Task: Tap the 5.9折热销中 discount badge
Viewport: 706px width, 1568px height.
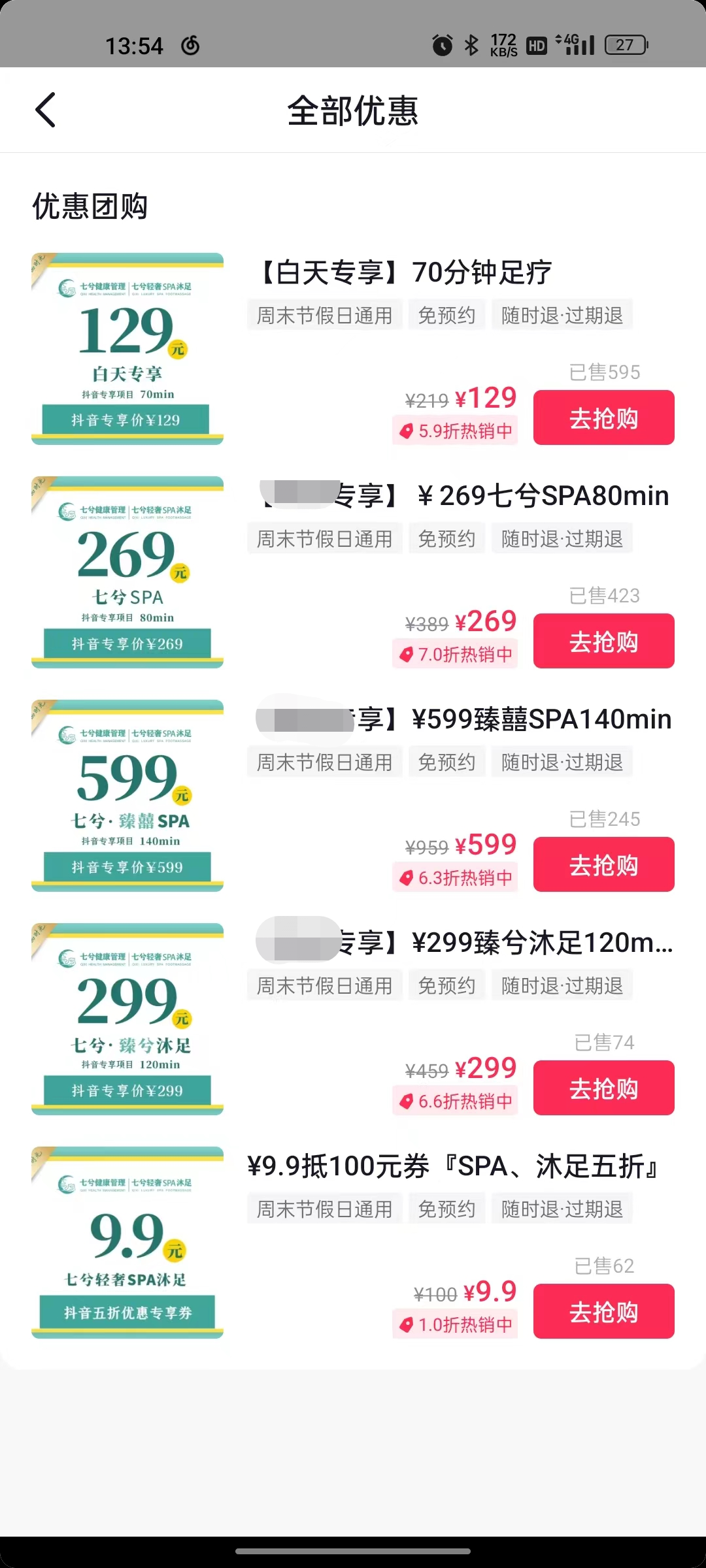Action: click(455, 431)
